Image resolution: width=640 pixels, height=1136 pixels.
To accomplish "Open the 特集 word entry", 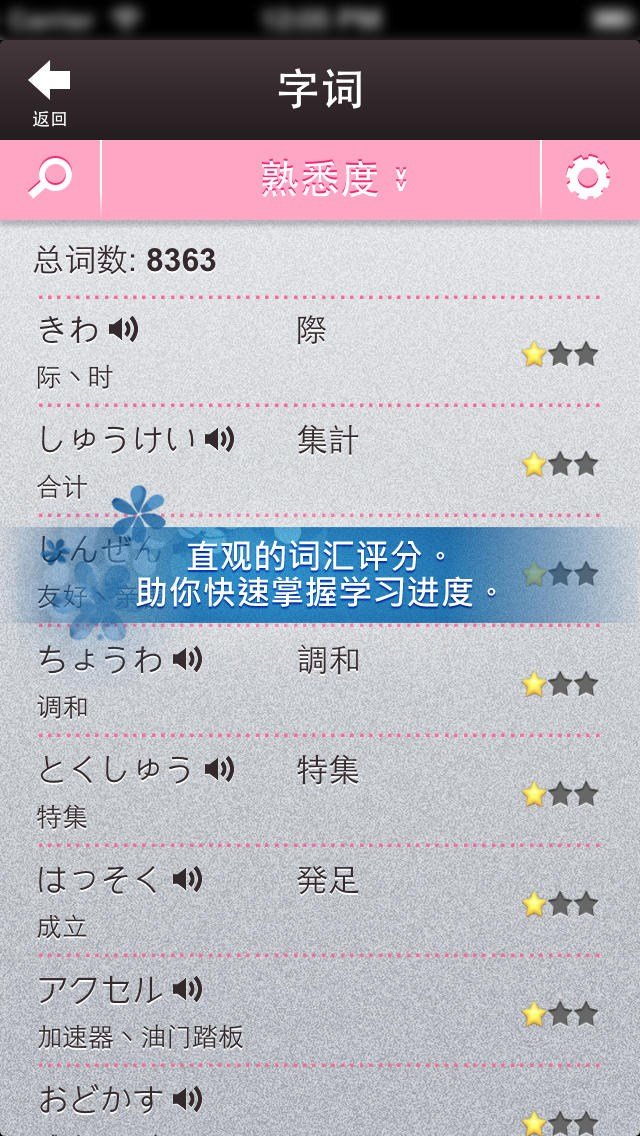I will pos(328,770).
